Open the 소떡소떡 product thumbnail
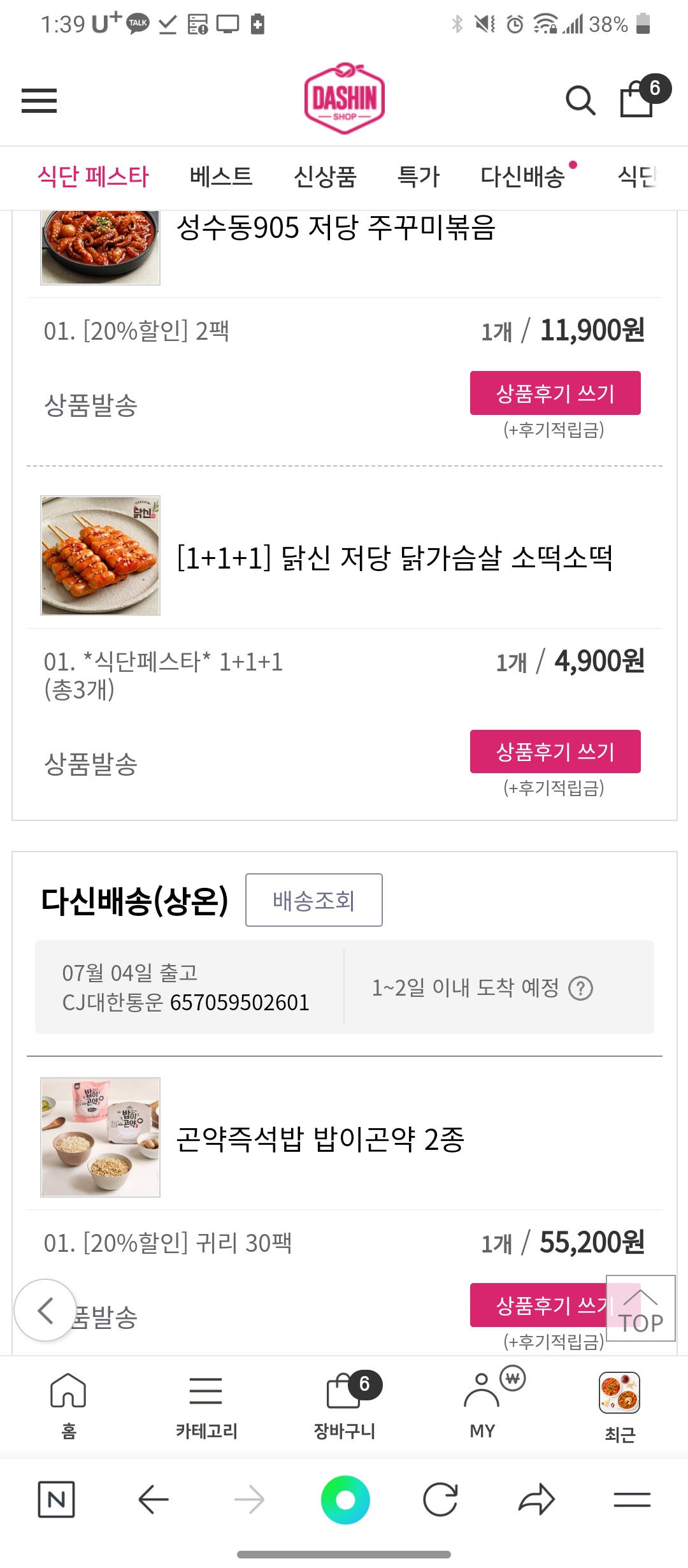The width and height of the screenshot is (688, 1568). coord(100,556)
